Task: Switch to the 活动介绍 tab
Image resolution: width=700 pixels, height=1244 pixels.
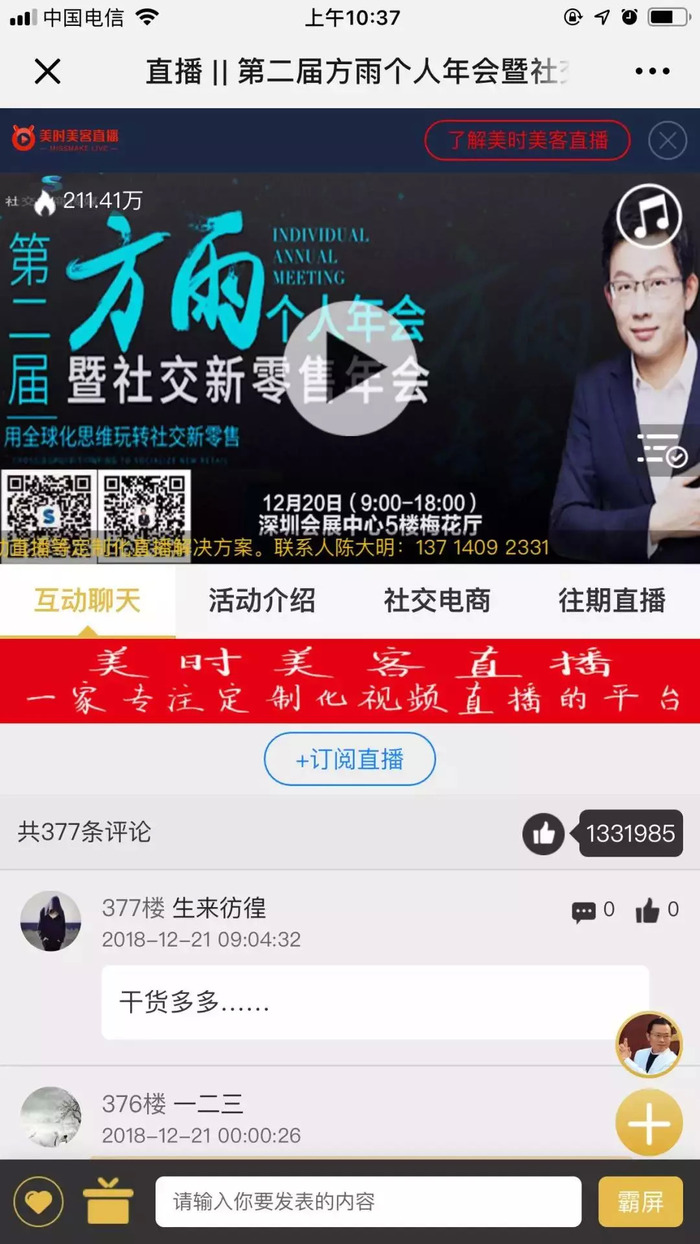Action: (x=262, y=601)
